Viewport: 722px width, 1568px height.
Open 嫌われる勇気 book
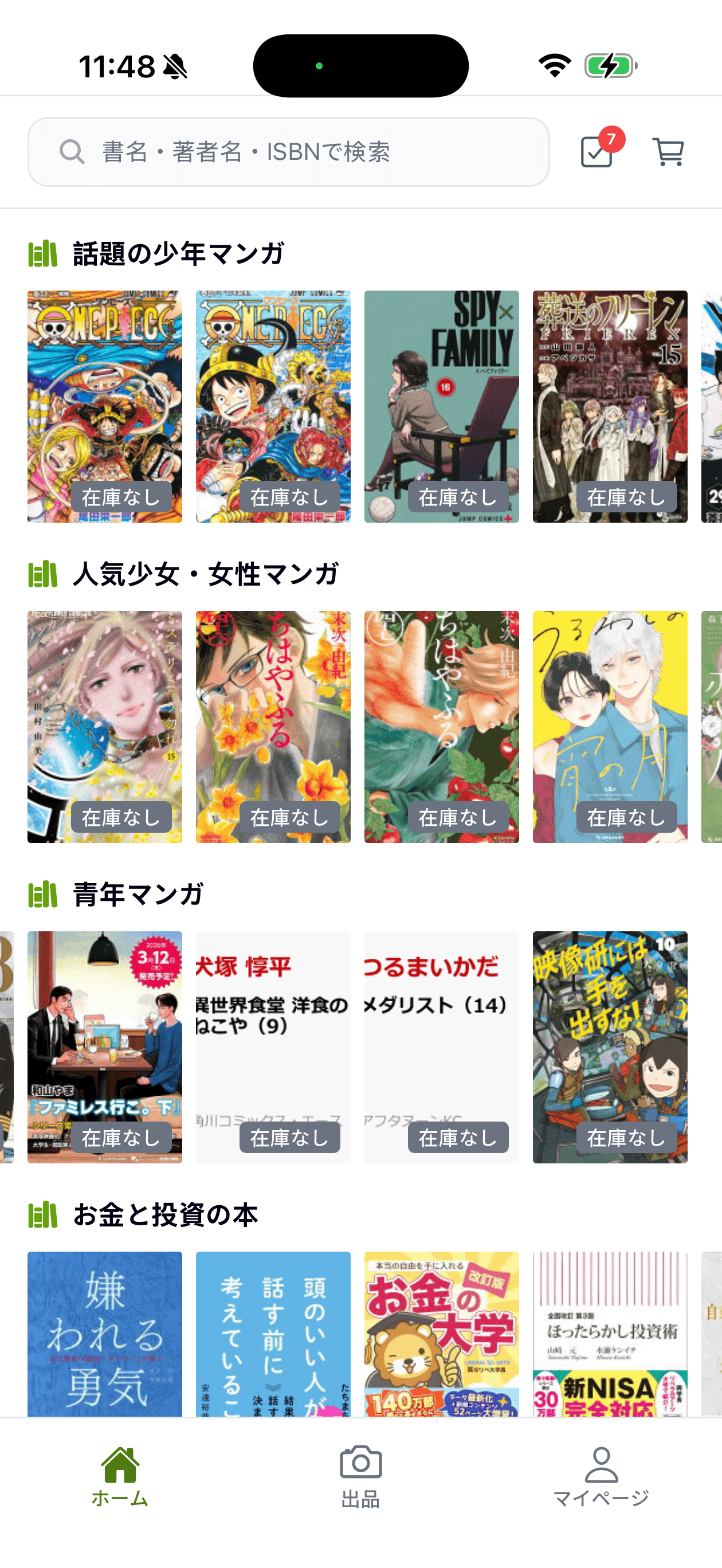coord(105,1333)
